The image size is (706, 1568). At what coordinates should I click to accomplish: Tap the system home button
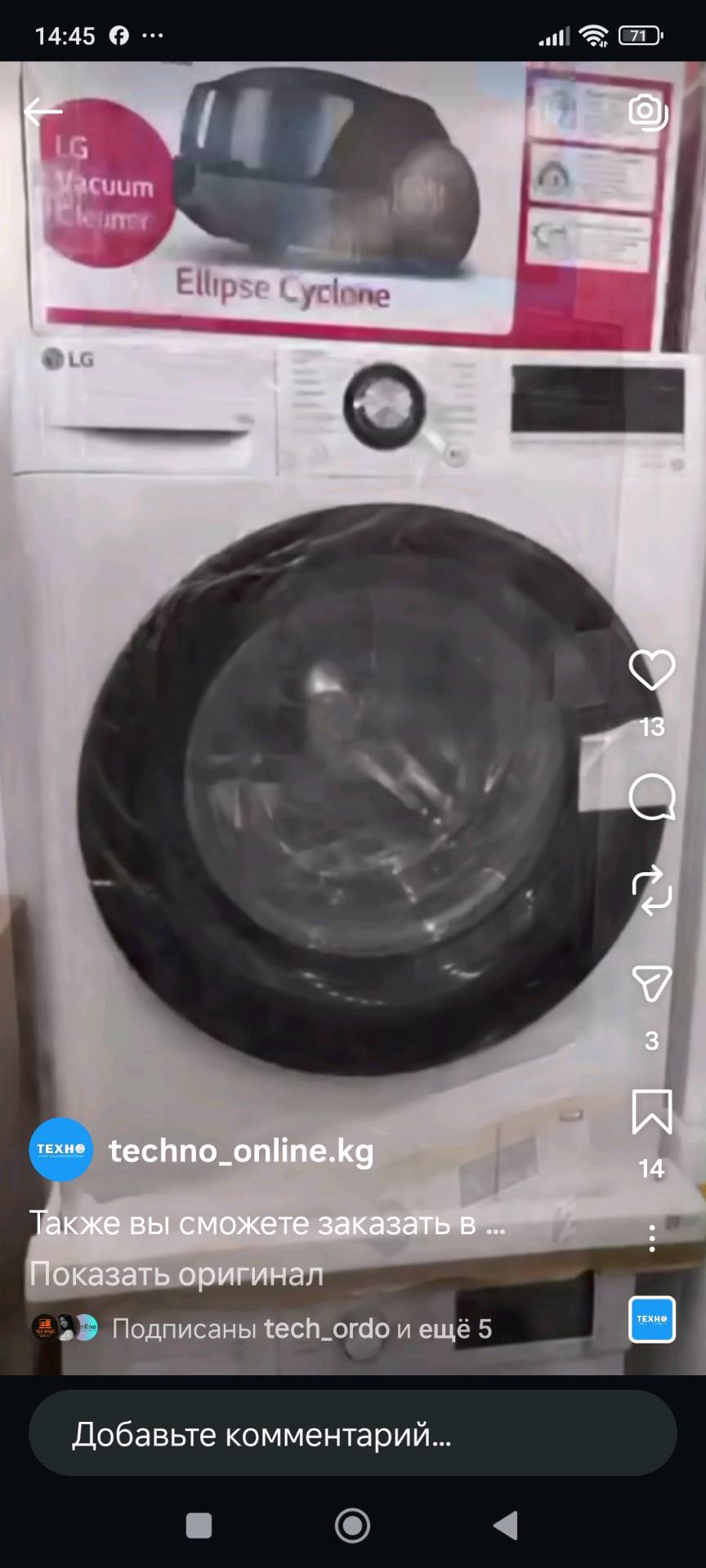pyautogui.click(x=352, y=1525)
